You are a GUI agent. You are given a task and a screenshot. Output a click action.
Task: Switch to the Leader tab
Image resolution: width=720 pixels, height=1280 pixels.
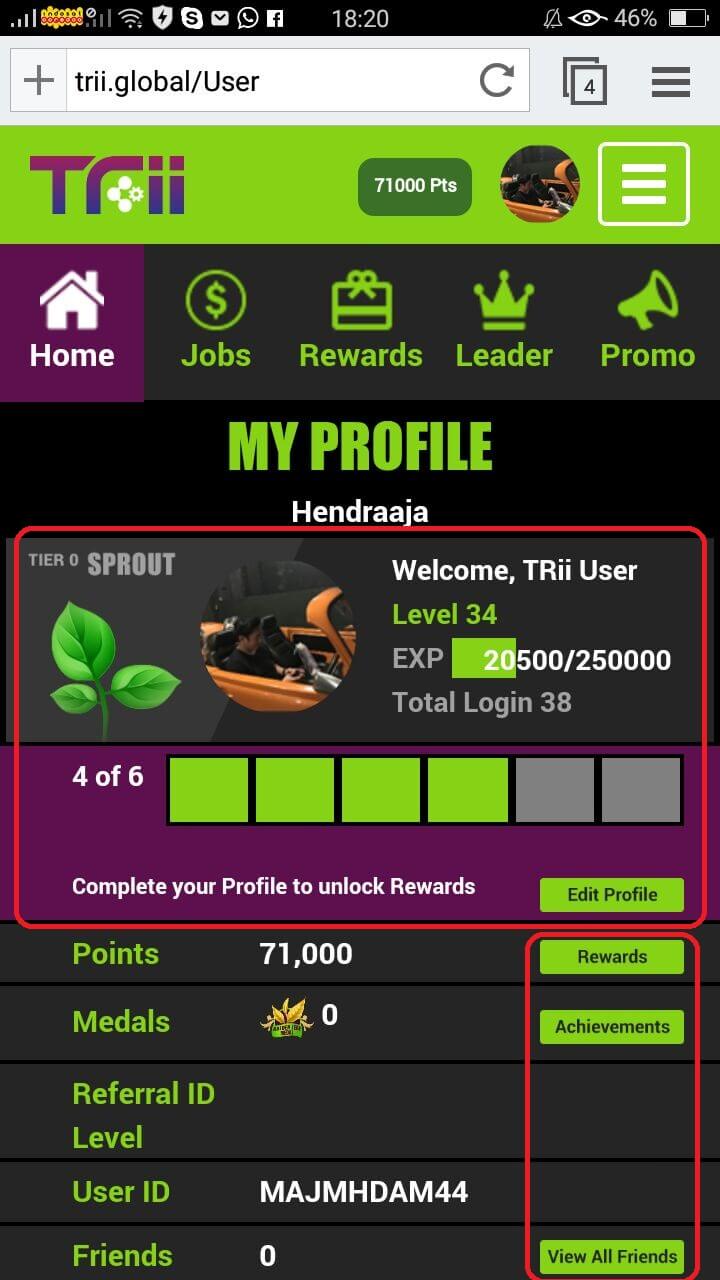pos(504,323)
